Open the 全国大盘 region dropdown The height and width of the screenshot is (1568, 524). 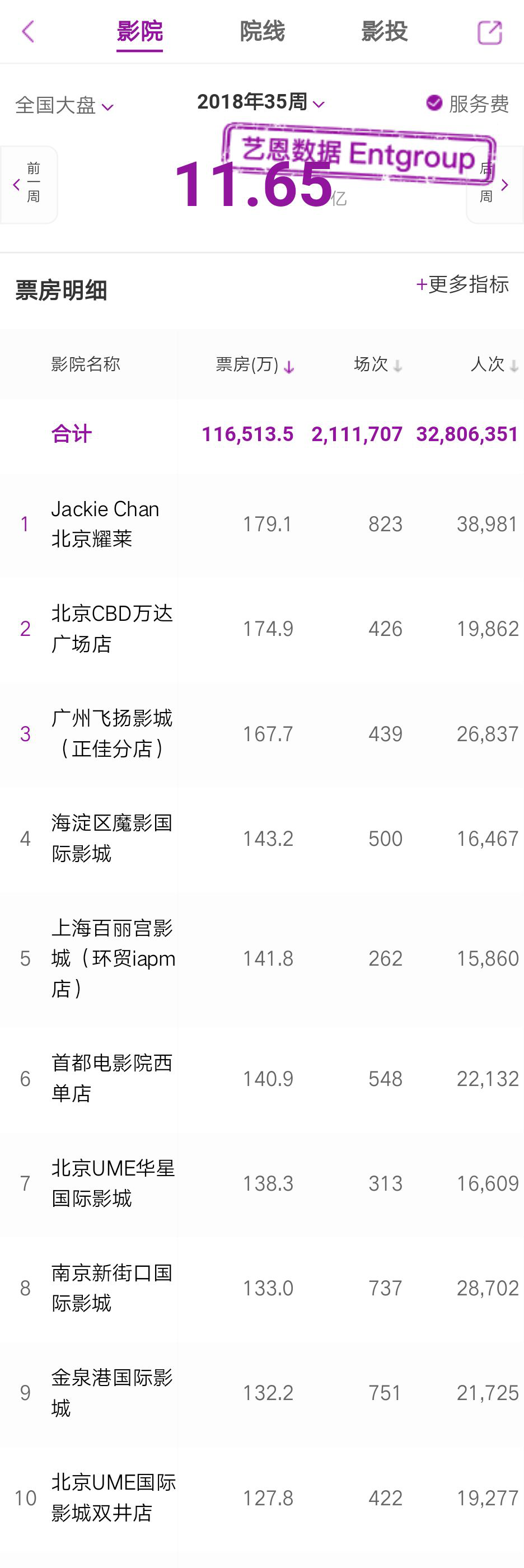[64, 105]
